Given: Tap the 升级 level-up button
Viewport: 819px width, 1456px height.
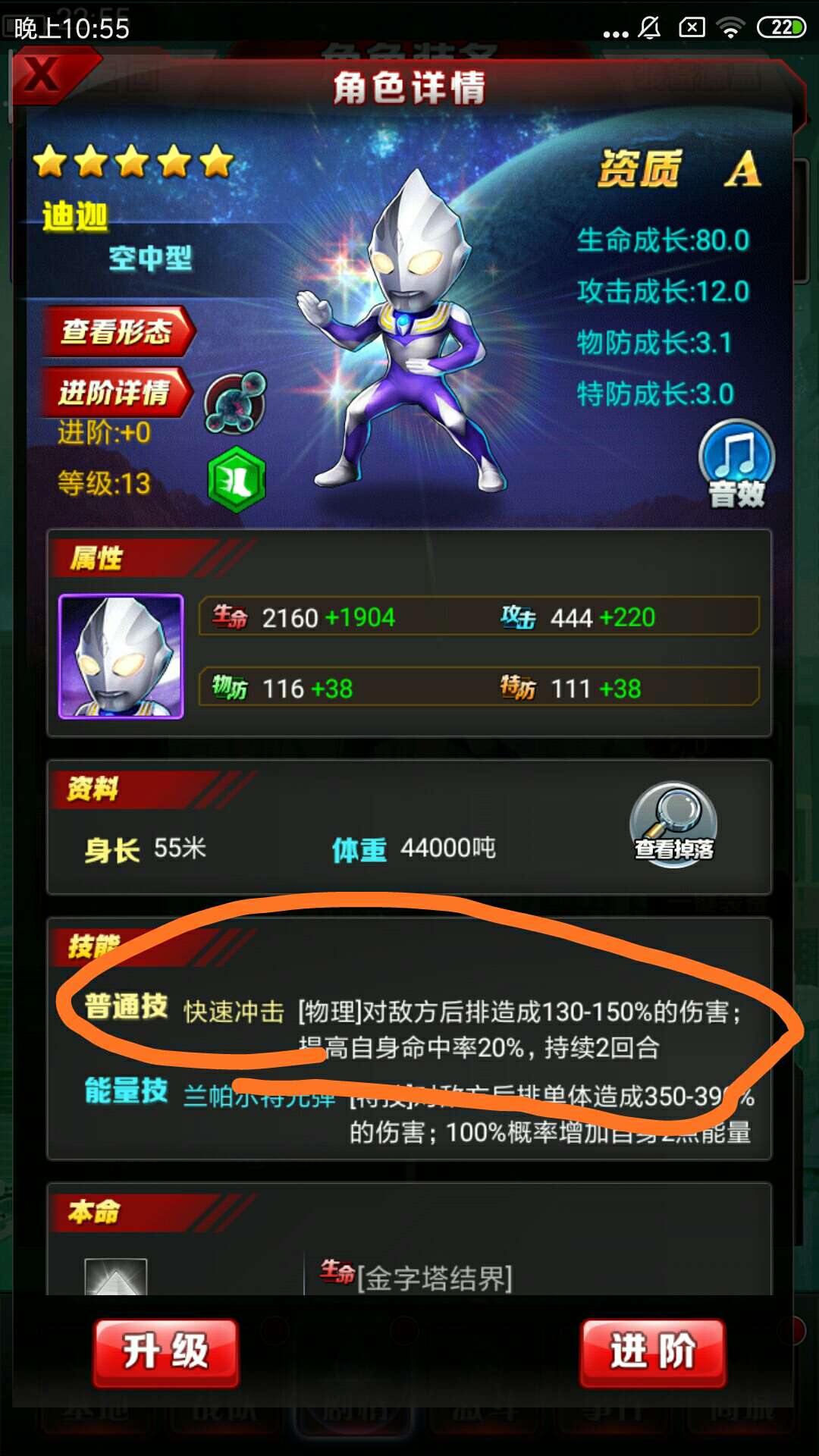Looking at the screenshot, I should pos(165,1352).
